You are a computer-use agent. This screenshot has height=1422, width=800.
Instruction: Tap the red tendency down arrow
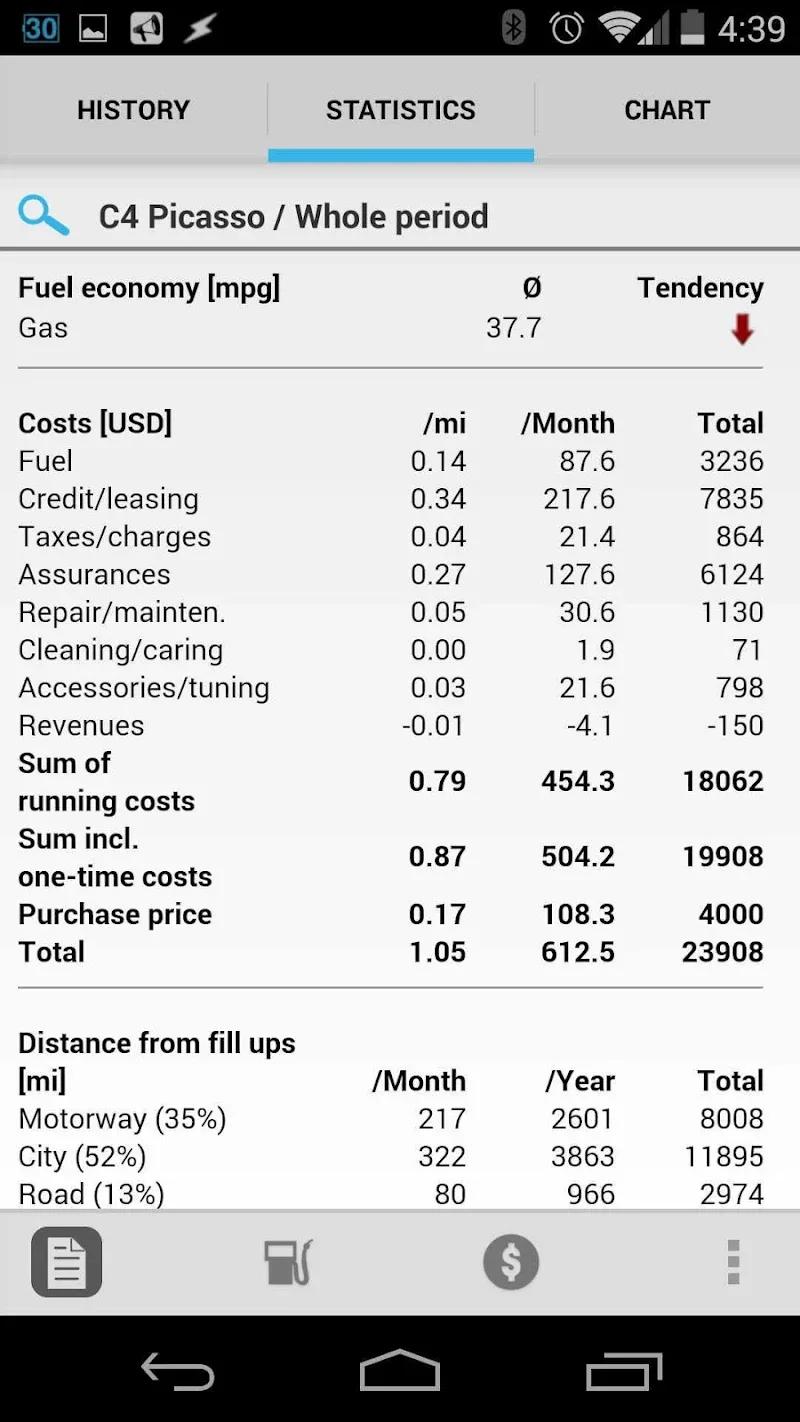coord(741,327)
